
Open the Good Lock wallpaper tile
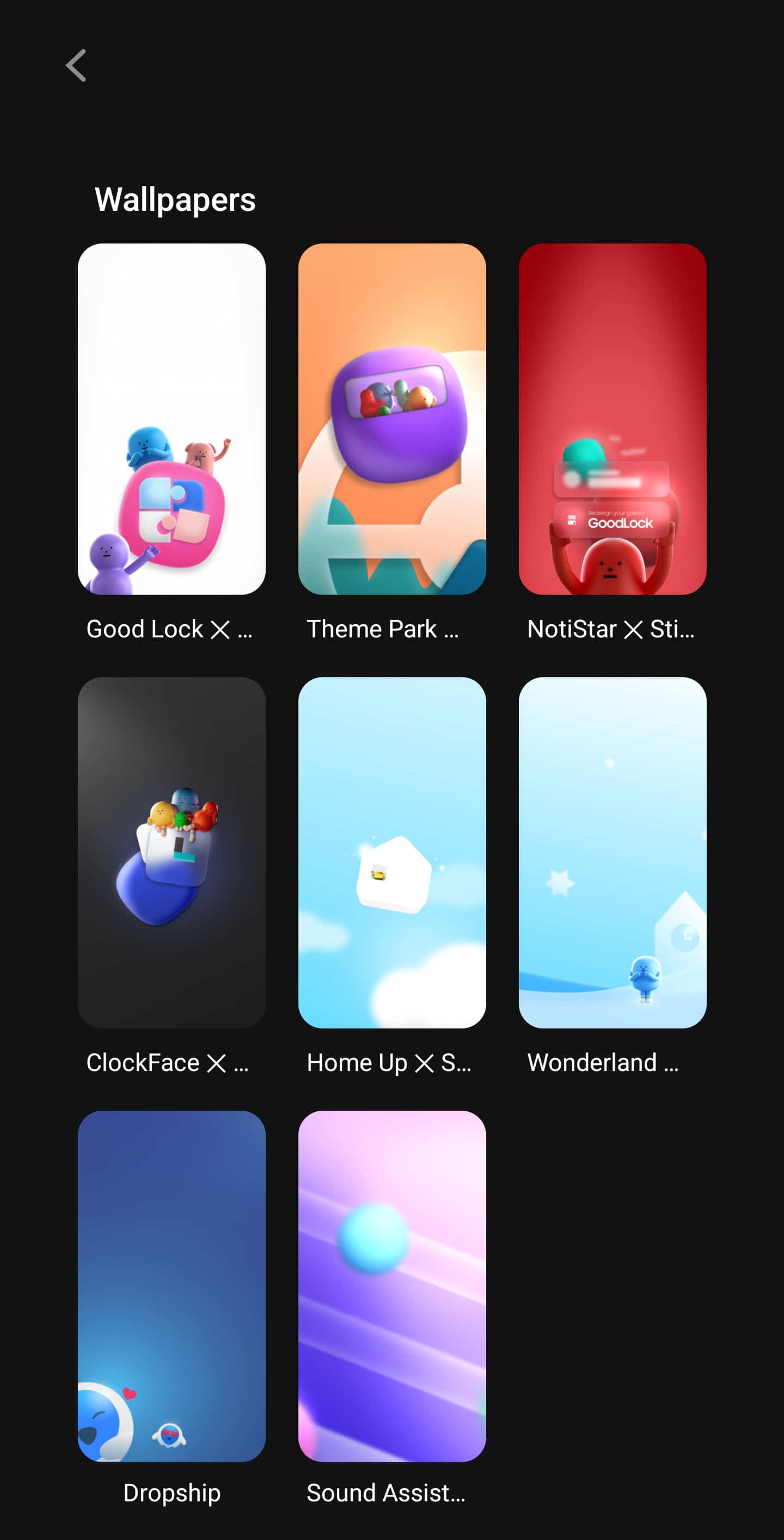(171, 418)
